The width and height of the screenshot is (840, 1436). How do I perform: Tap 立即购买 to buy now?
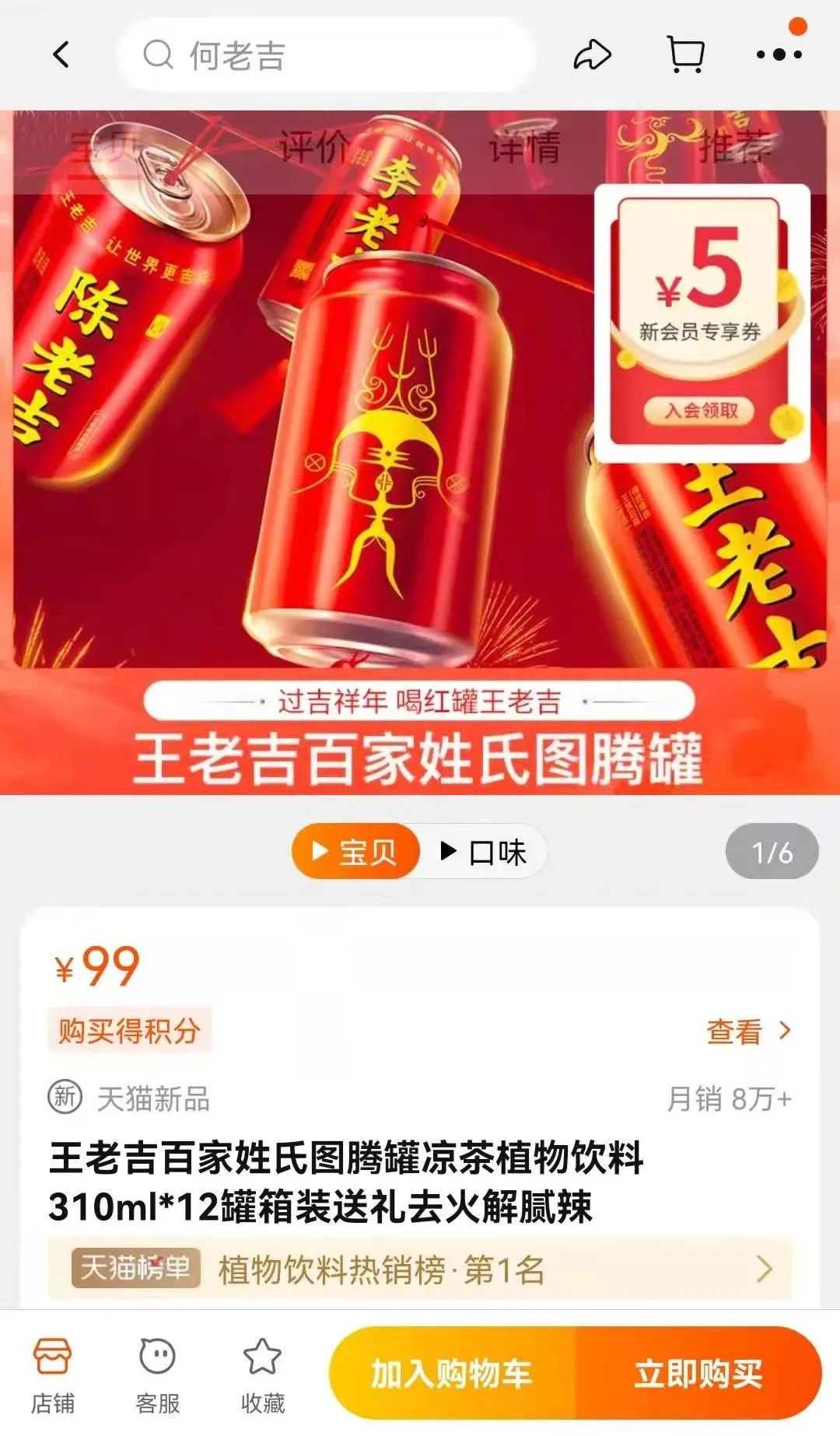pos(698,1374)
